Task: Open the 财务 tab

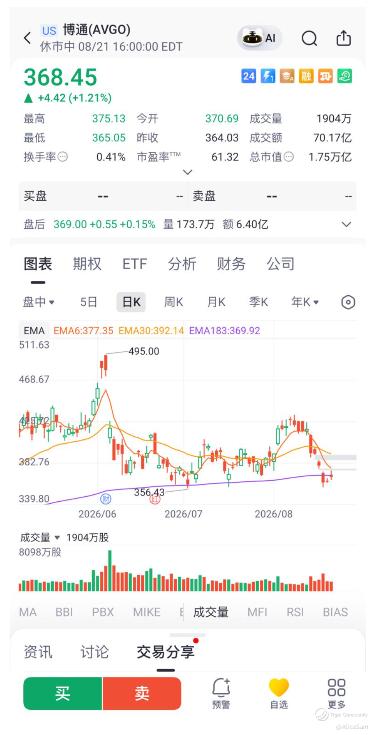Action: [231, 264]
